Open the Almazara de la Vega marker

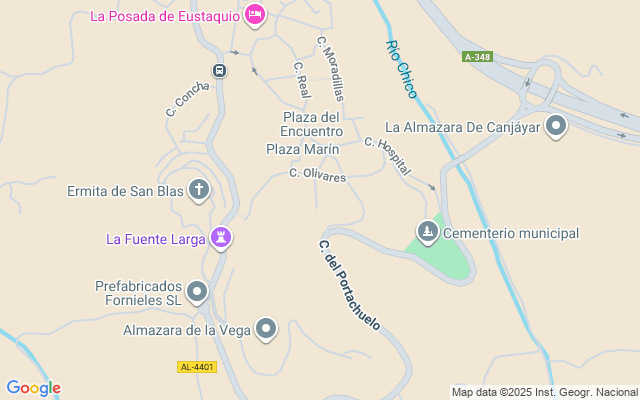pos(266,328)
